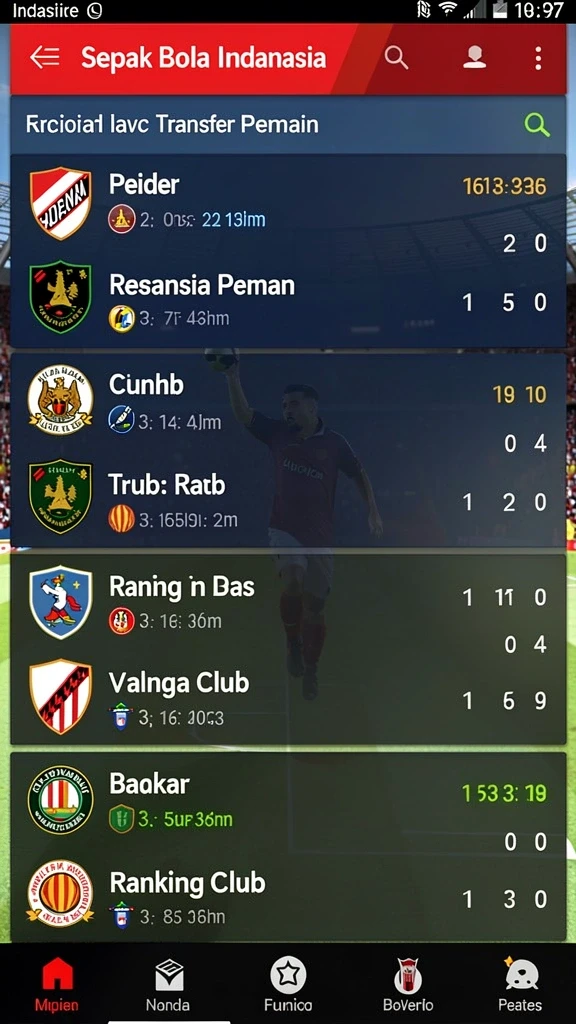Go back using the arrow icon
Viewport: 576px width, 1024px height.
(x=44, y=58)
